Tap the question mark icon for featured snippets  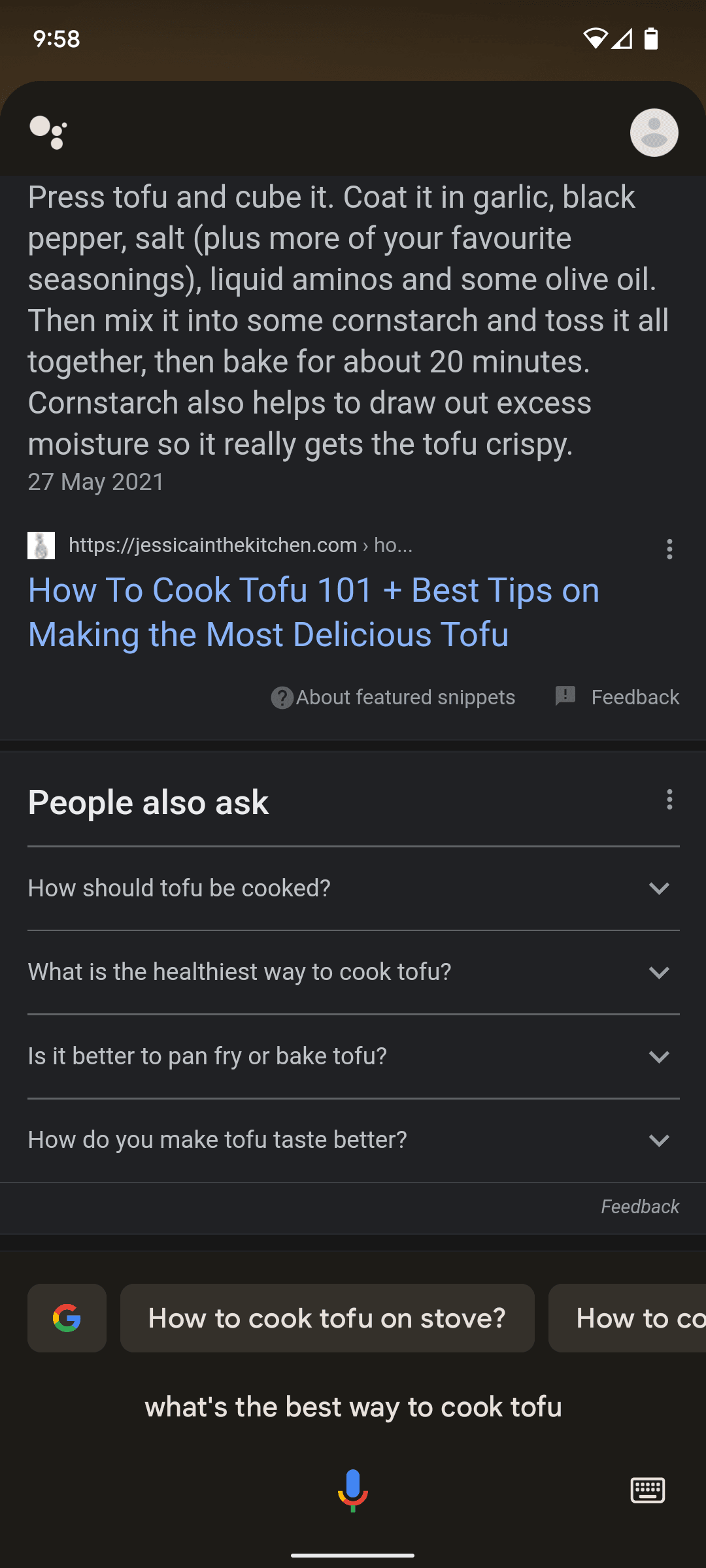pyautogui.click(x=282, y=697)
